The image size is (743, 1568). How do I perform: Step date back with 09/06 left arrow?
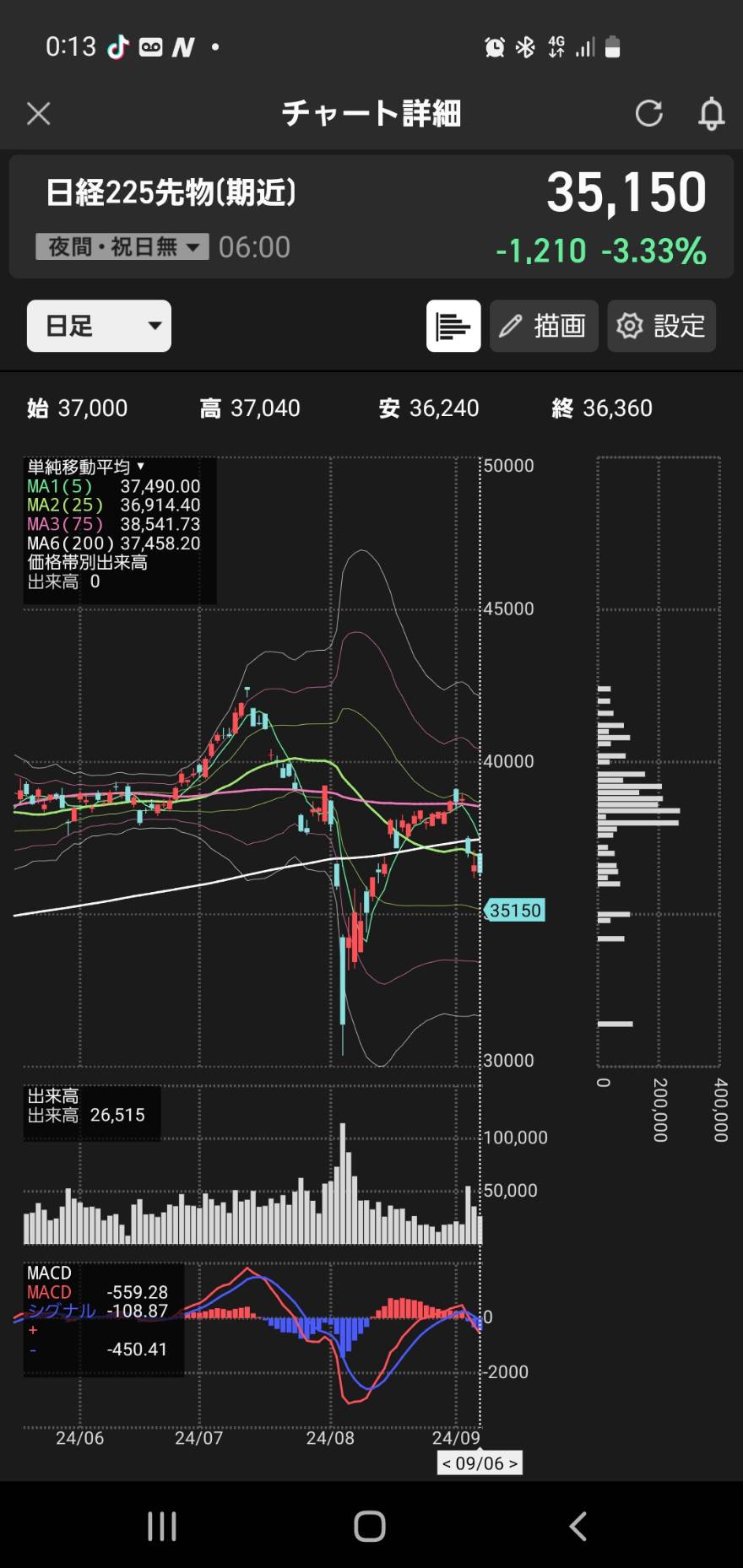[447, 1463]
